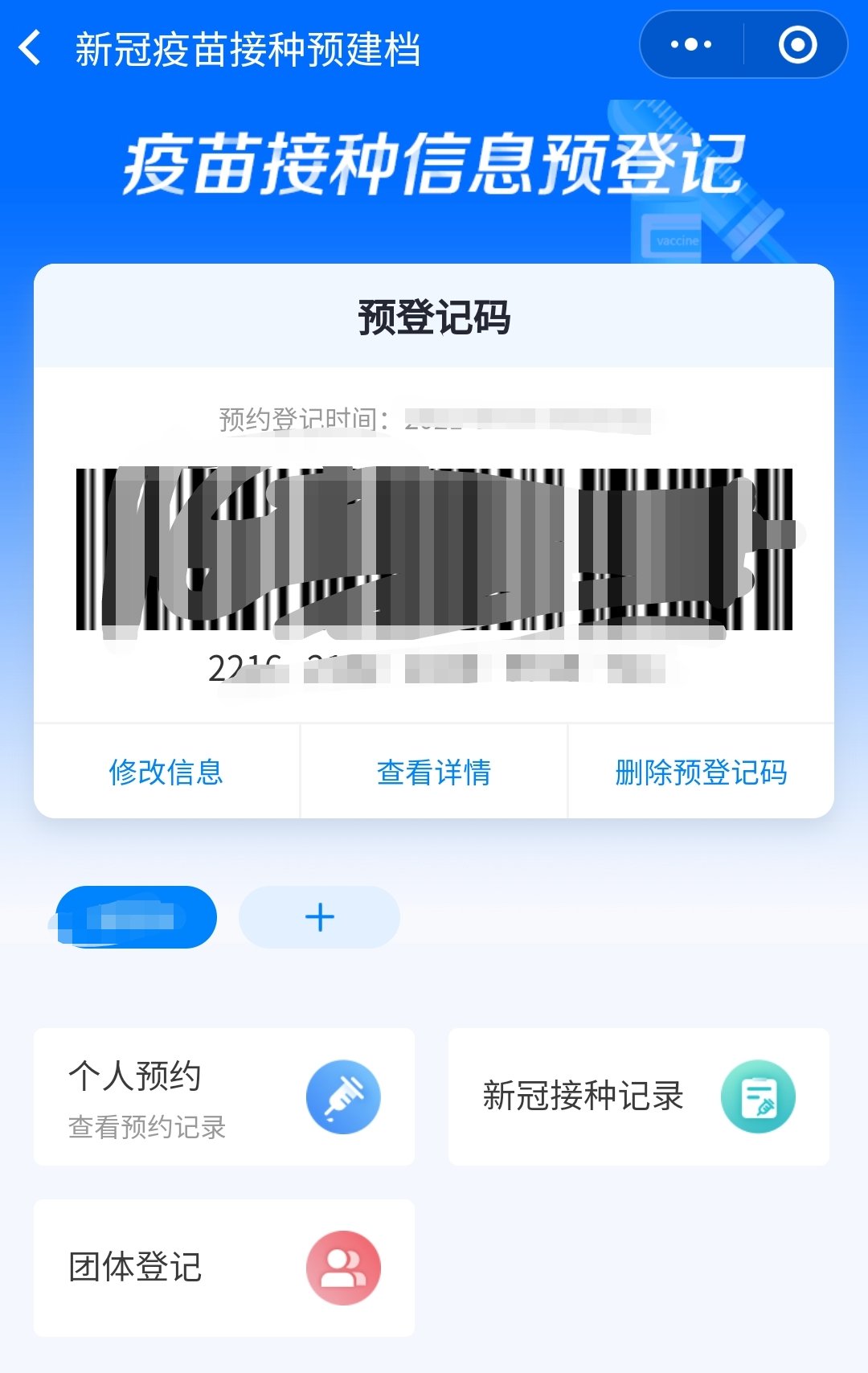Close the mini program with the circle button
Viewport: 868px width, 1373px height.
click(x=797, y=45)
